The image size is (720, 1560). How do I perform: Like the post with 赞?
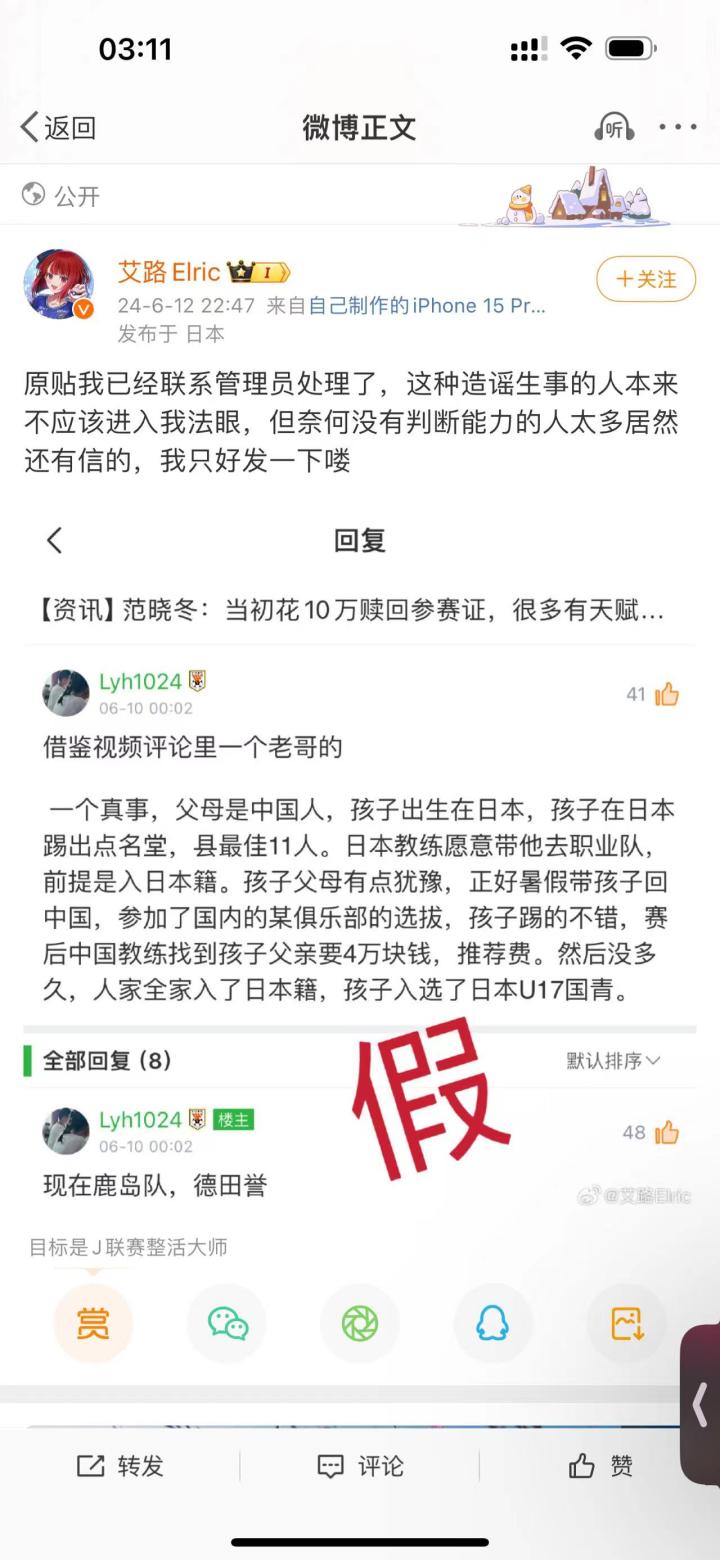click(600, 1466)
